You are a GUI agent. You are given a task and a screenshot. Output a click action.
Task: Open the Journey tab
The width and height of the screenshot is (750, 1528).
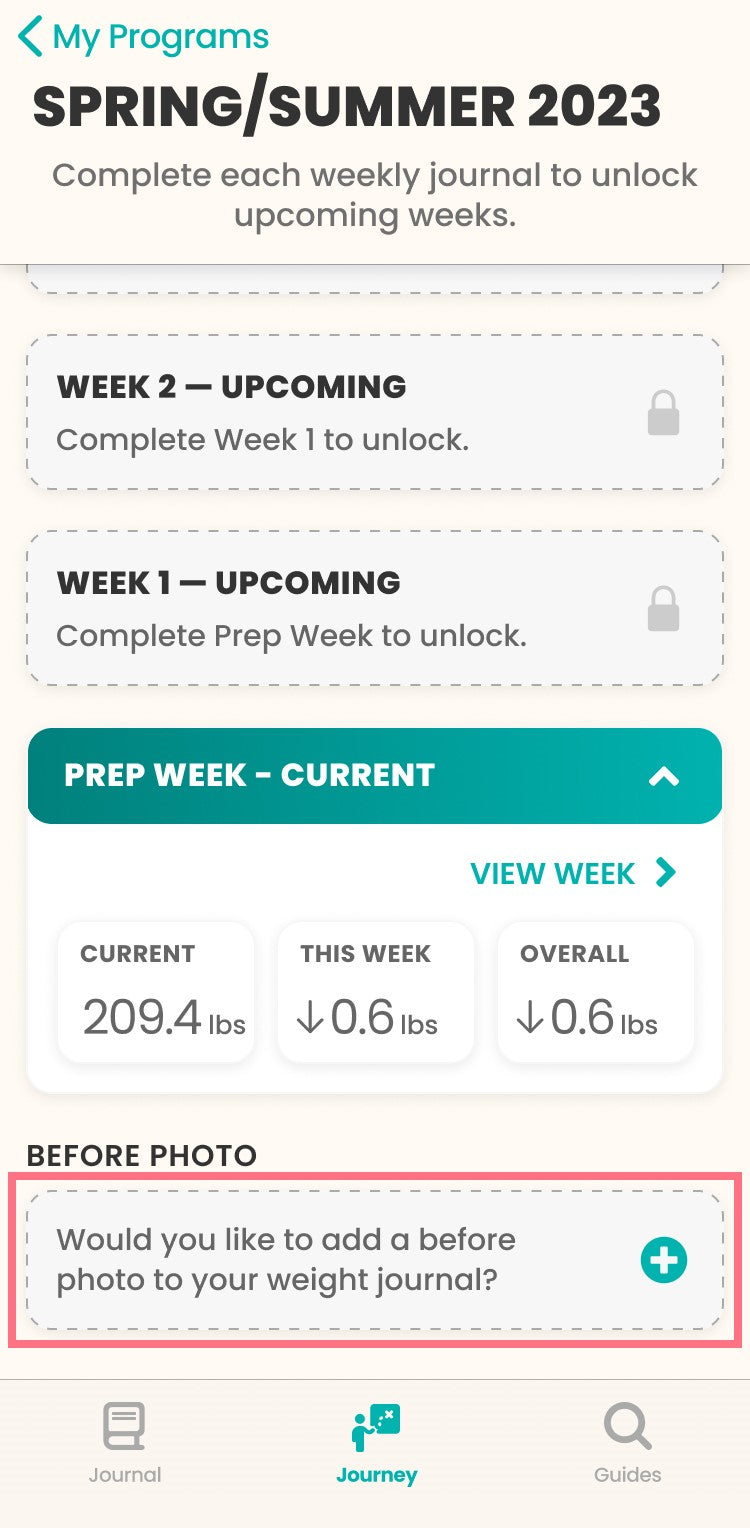click(376, 1443)
